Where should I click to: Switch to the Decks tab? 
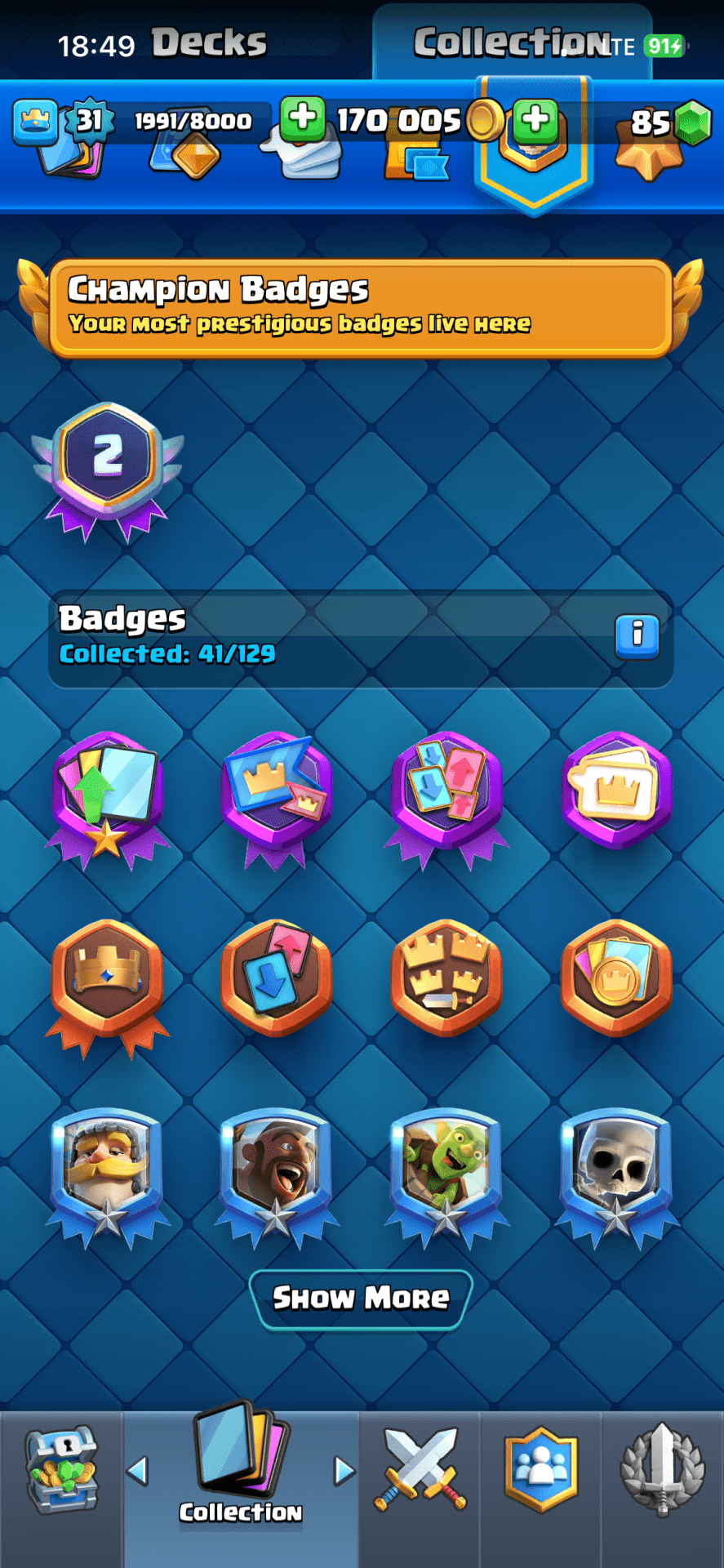point(209,42)
